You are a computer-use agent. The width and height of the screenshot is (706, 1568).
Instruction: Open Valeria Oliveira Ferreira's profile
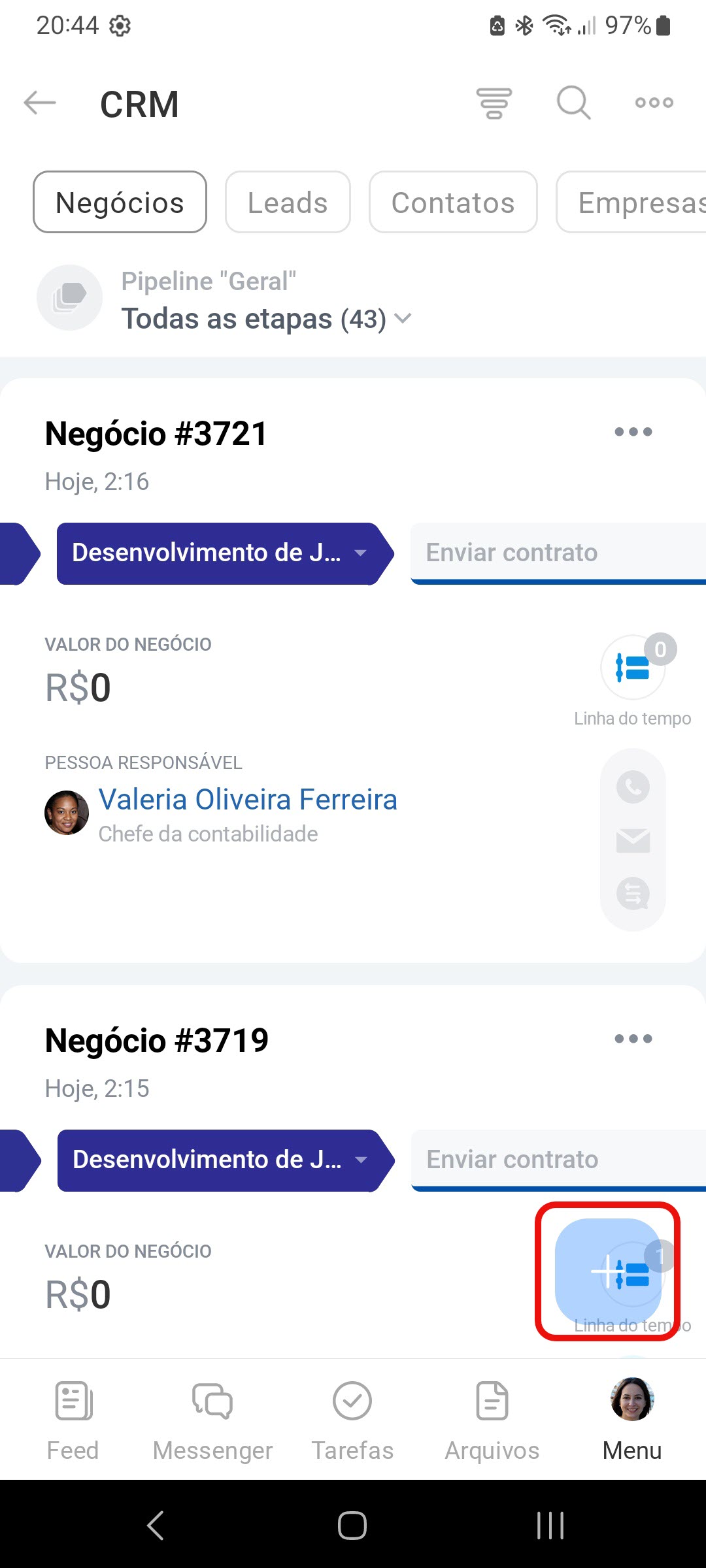[247, 800]
